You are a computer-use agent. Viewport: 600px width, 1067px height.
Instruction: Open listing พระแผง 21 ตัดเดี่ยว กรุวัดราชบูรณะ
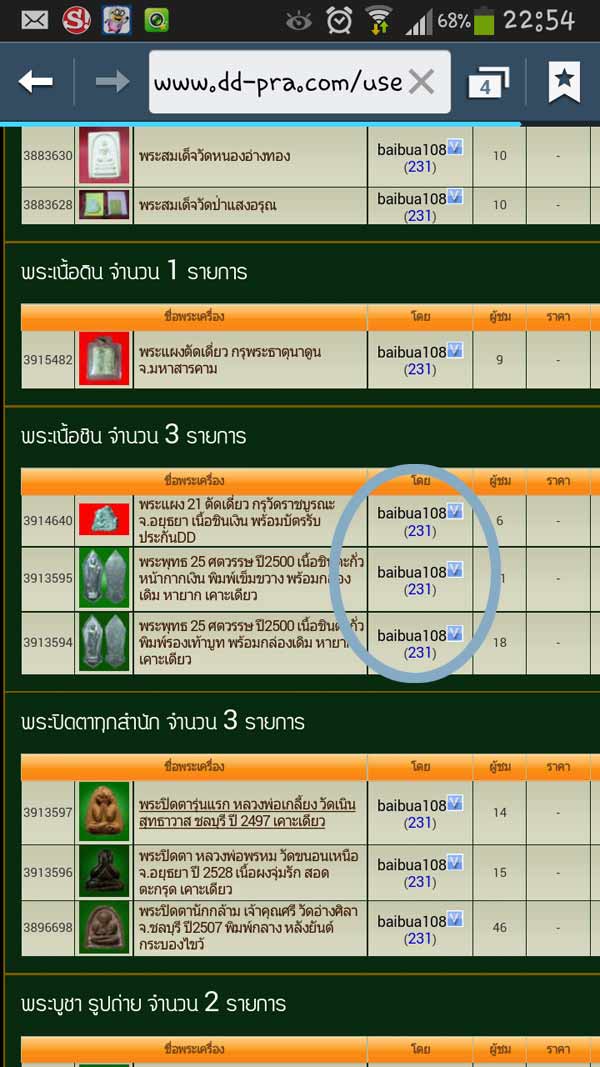237,520
